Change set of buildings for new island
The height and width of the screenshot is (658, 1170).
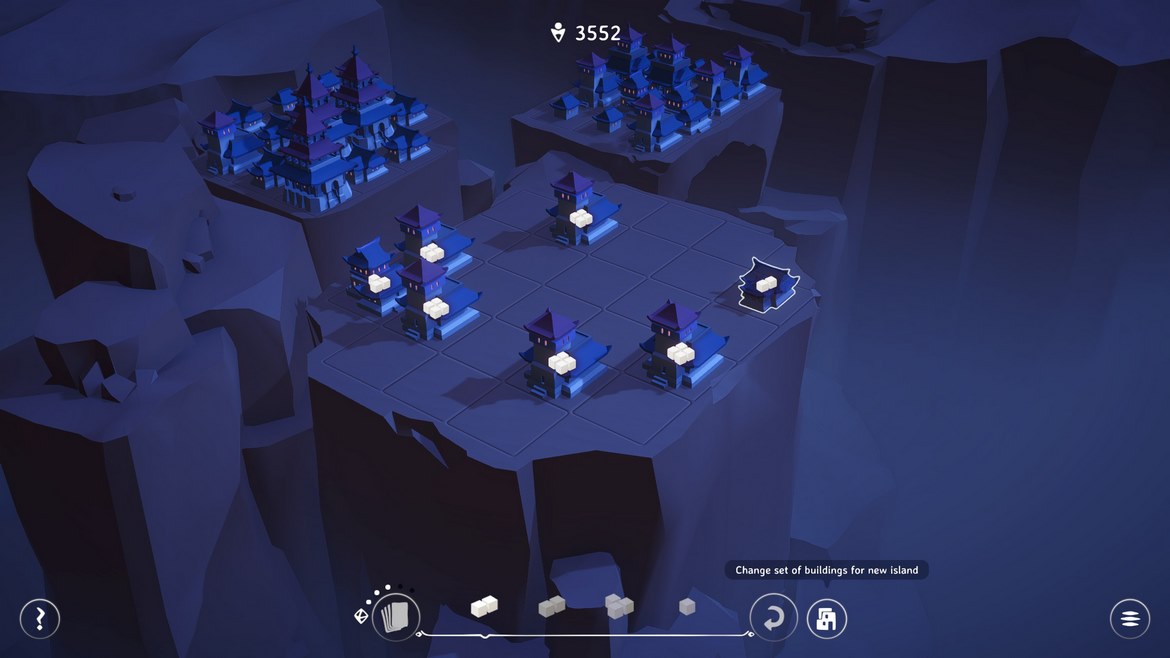[826, 619]
